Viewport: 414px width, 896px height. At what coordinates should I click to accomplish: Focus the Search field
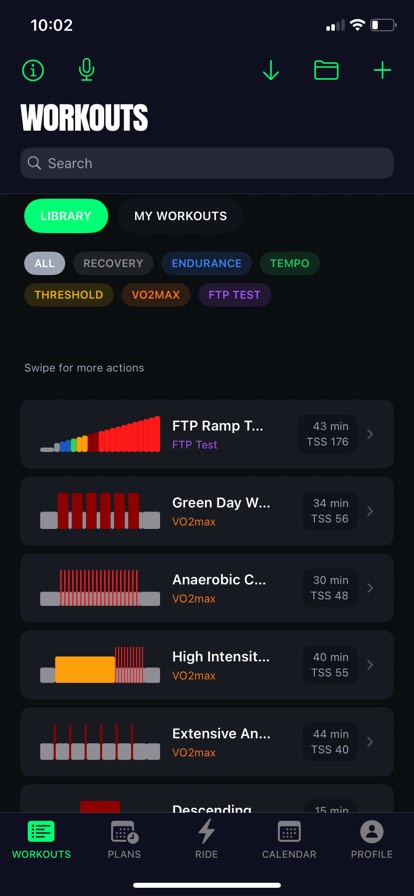(207, 163)
